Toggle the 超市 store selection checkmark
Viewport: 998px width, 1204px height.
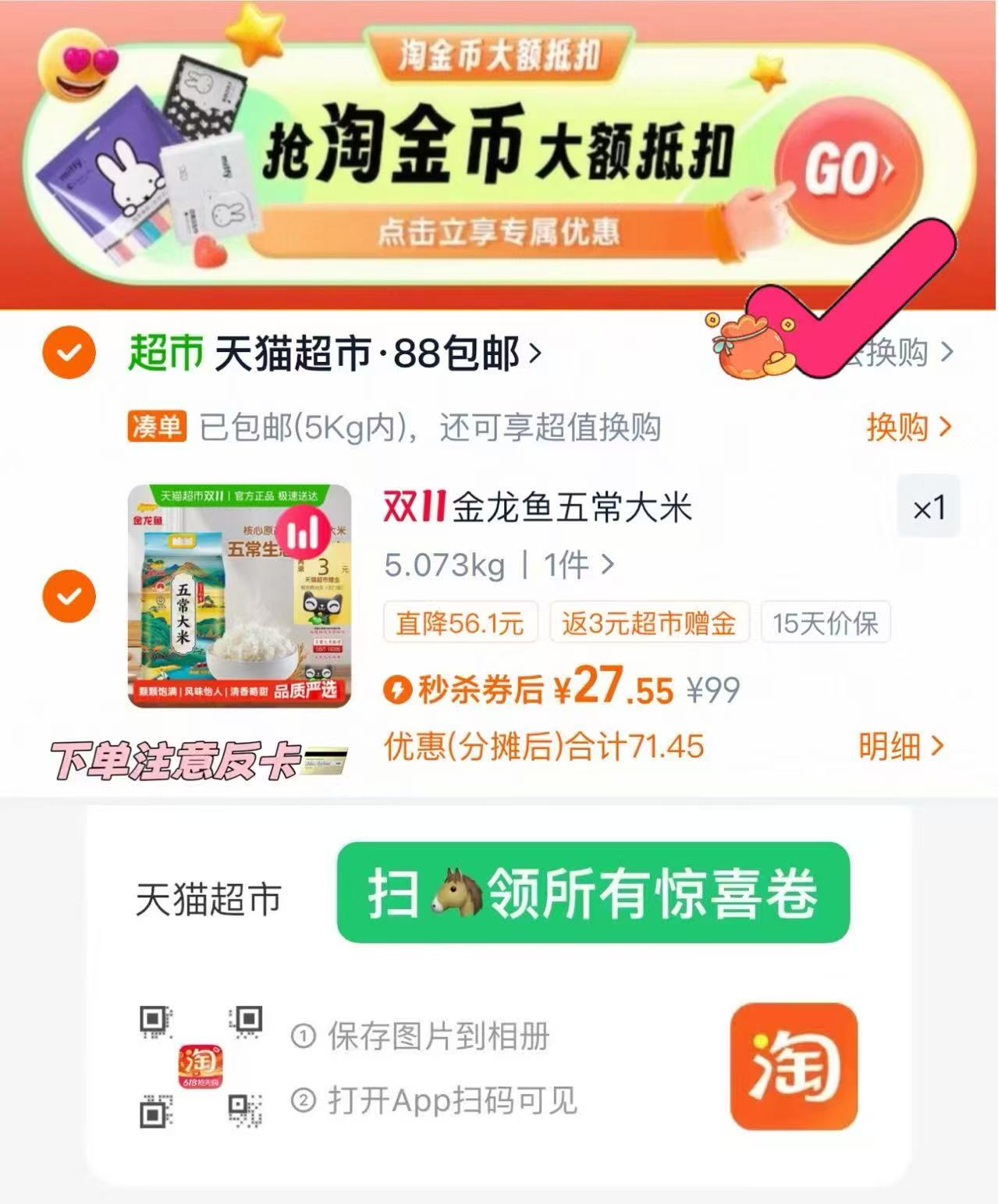(x=69, y=351)
